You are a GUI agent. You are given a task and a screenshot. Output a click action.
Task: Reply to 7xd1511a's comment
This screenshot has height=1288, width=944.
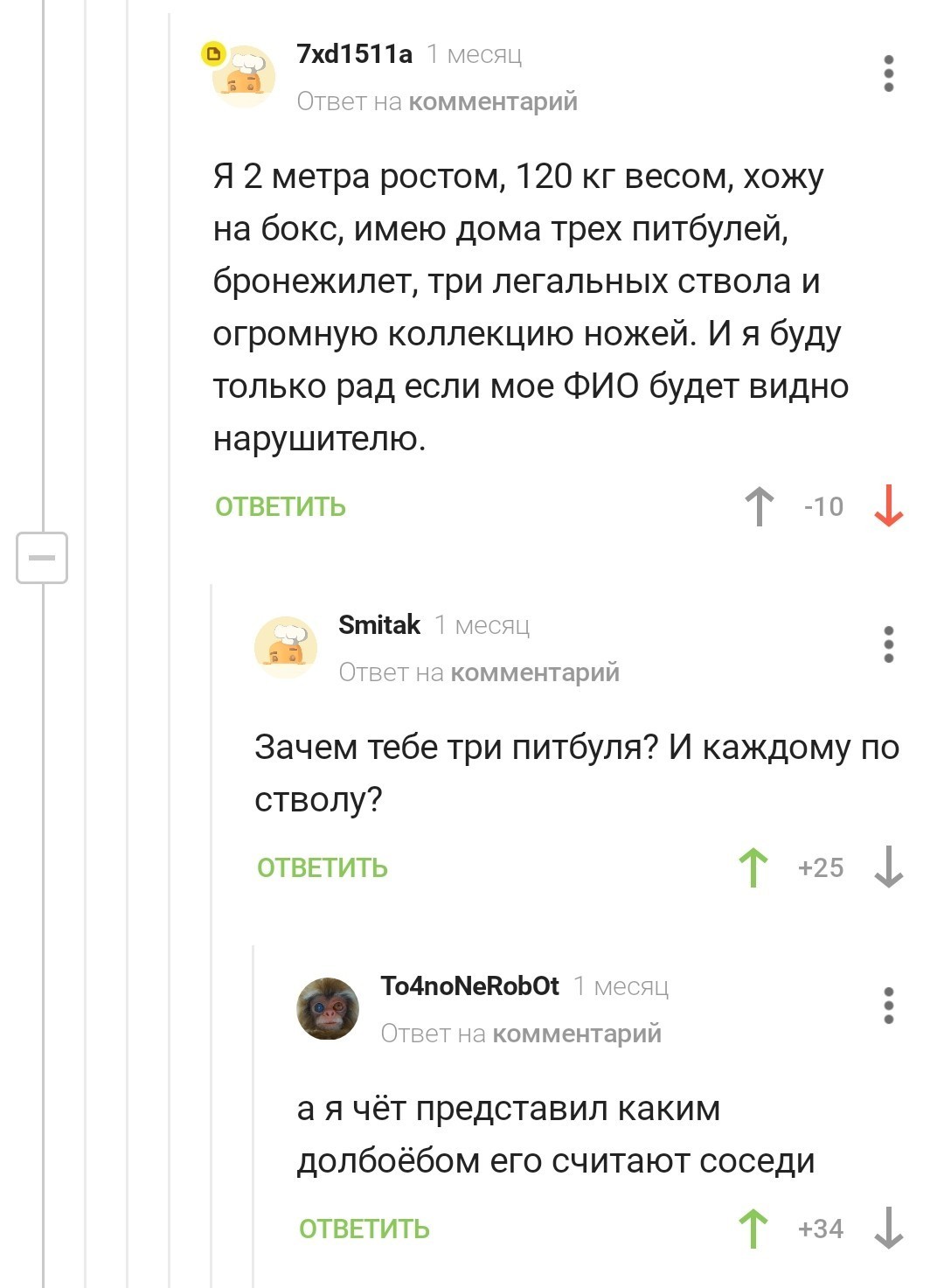[x=281, y=507]
